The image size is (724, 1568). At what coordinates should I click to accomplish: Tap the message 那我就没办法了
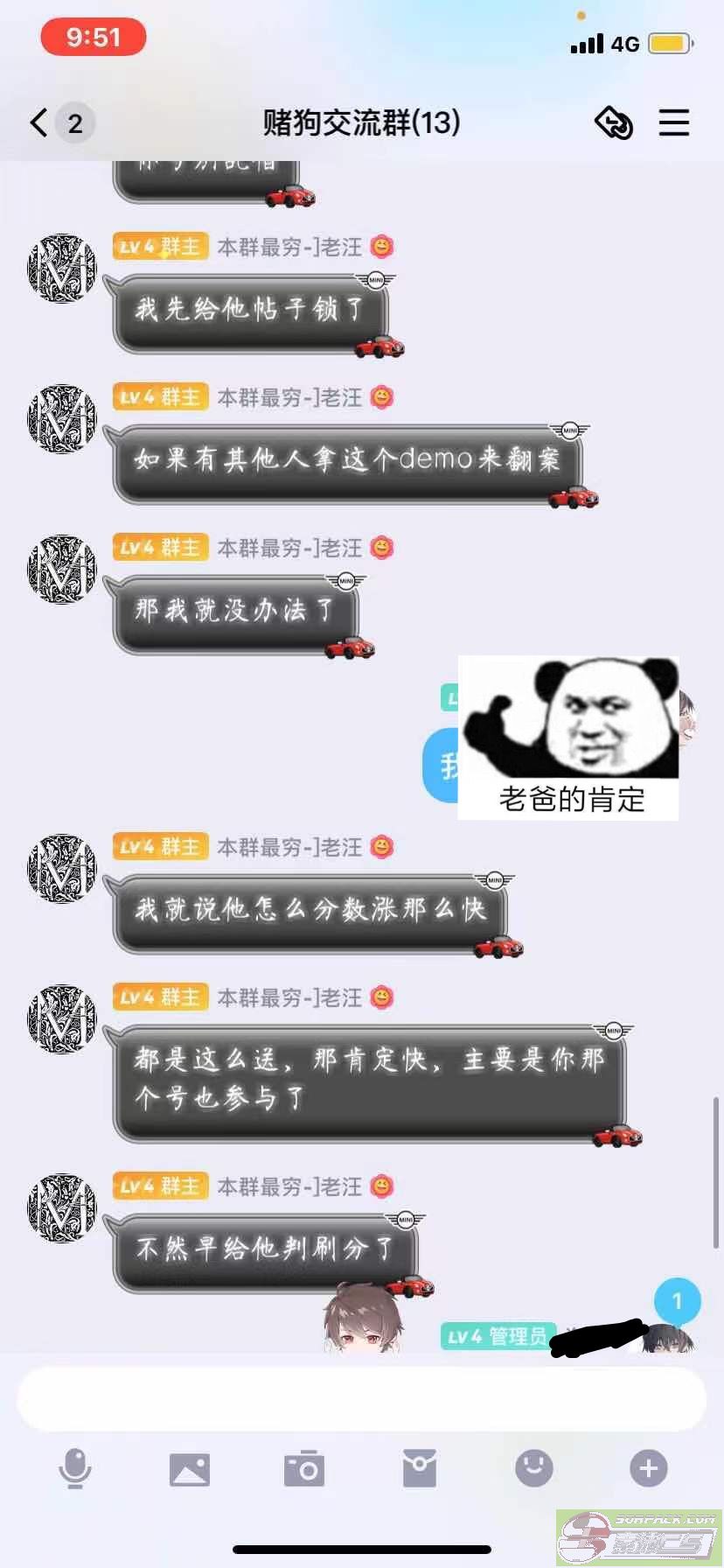click(x=235, y=612)
